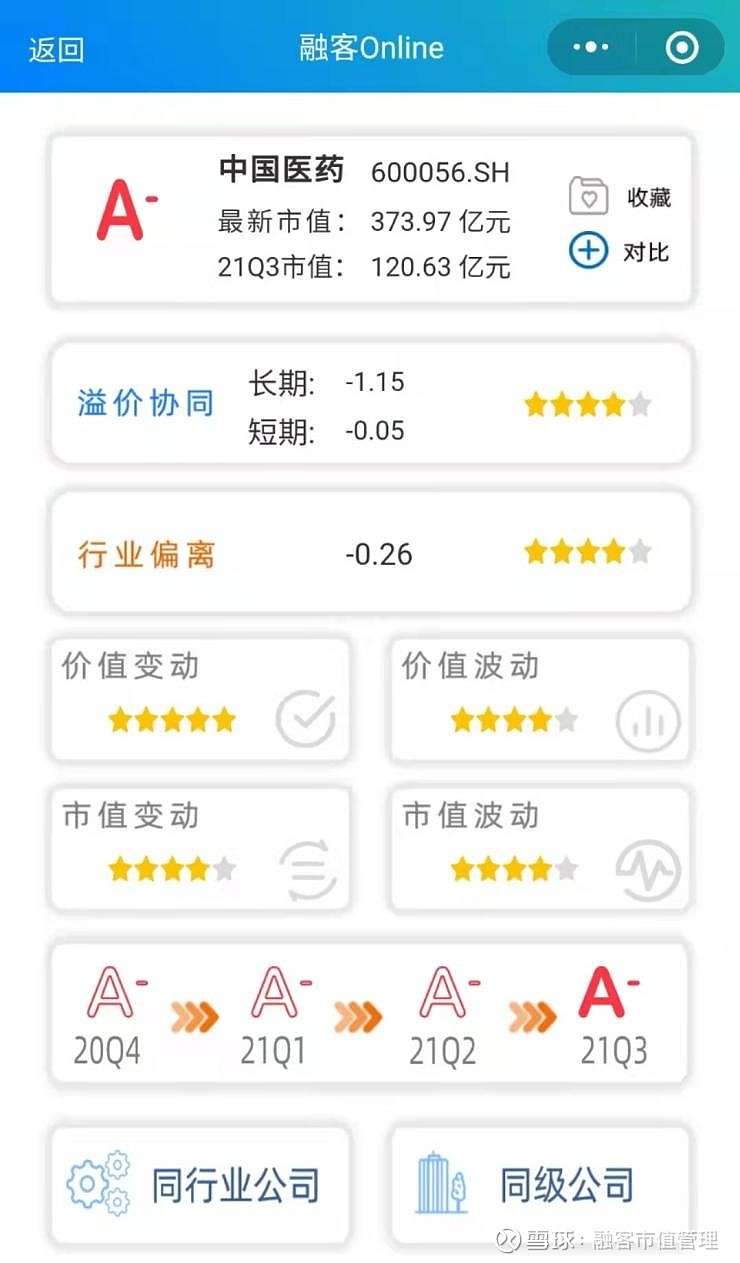Screen dimensions: 740x1263
Task: Open the 溢价协同 section
Action: [x=145, y=404]
